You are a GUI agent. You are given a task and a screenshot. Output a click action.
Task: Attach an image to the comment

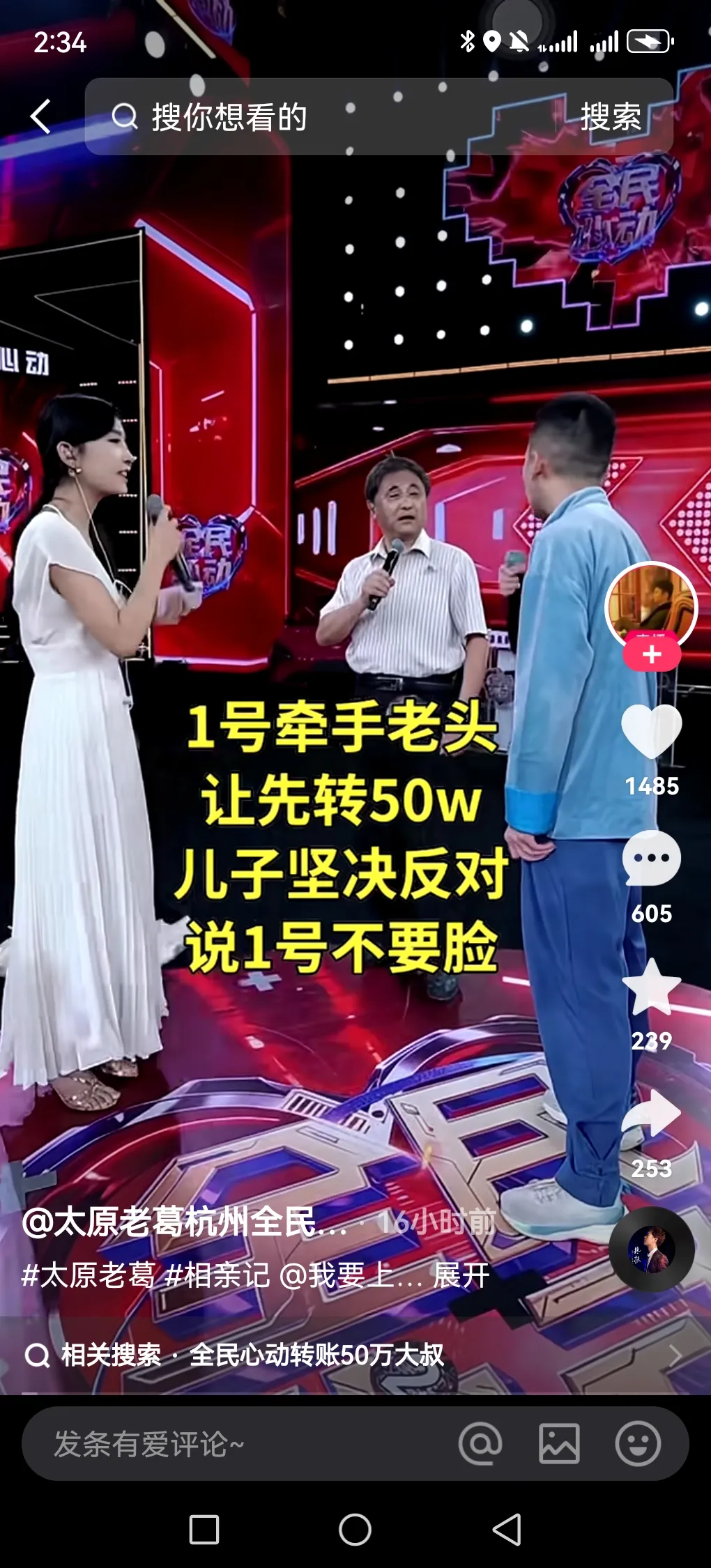(559, 1444)
